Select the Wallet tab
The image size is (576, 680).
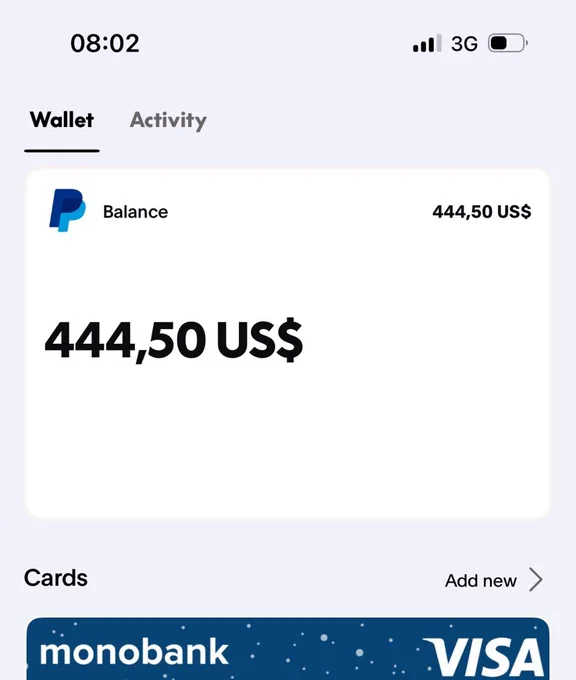[62, 120]
